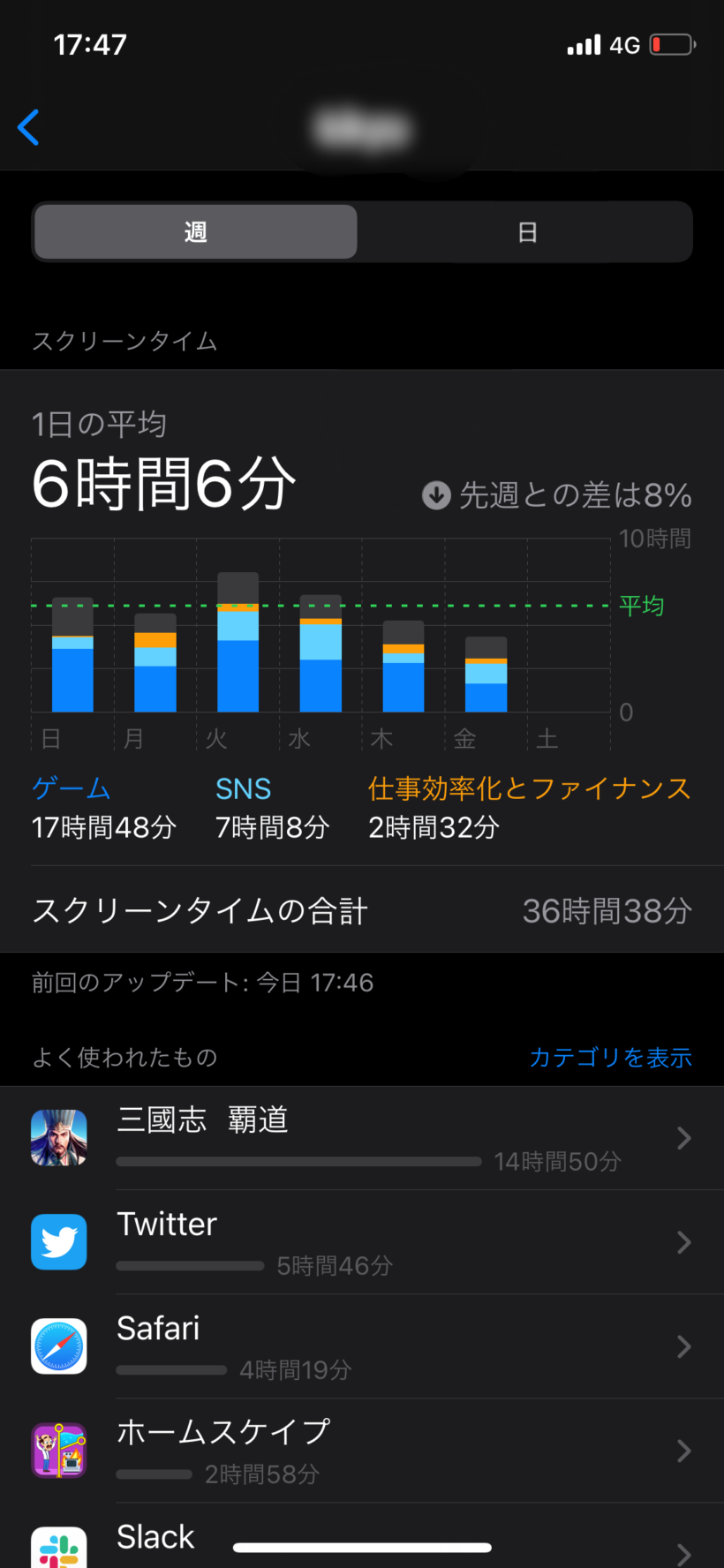Tap カテゴリを表示 link
Viewport: 724px width, 1568px height.
610,1057
